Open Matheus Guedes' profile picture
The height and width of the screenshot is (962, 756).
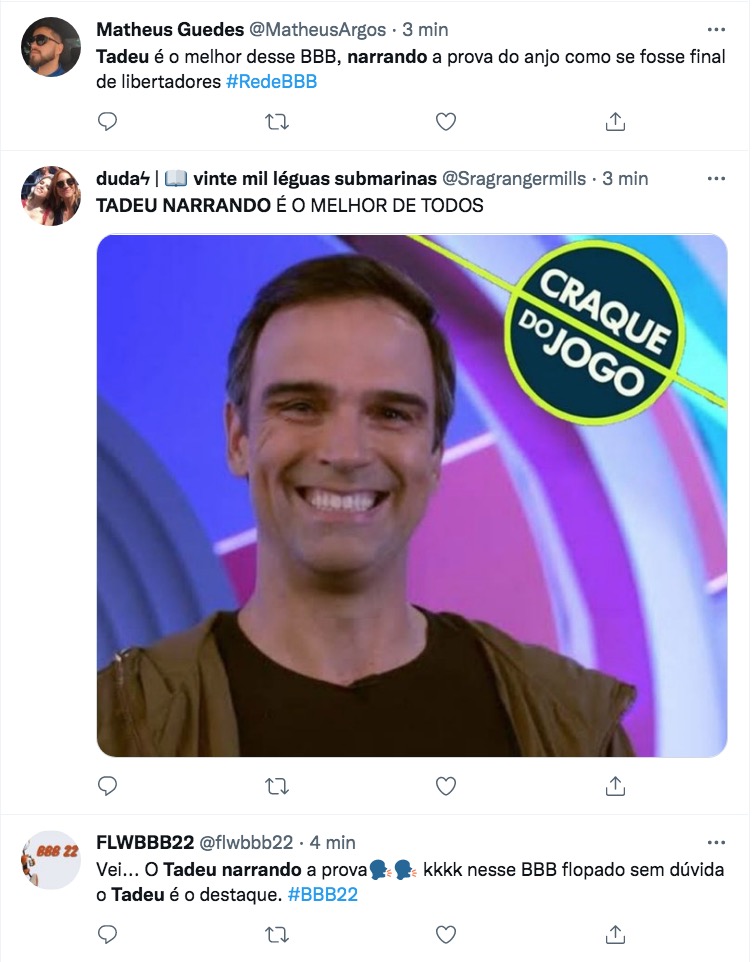click(x=50, y=47)
